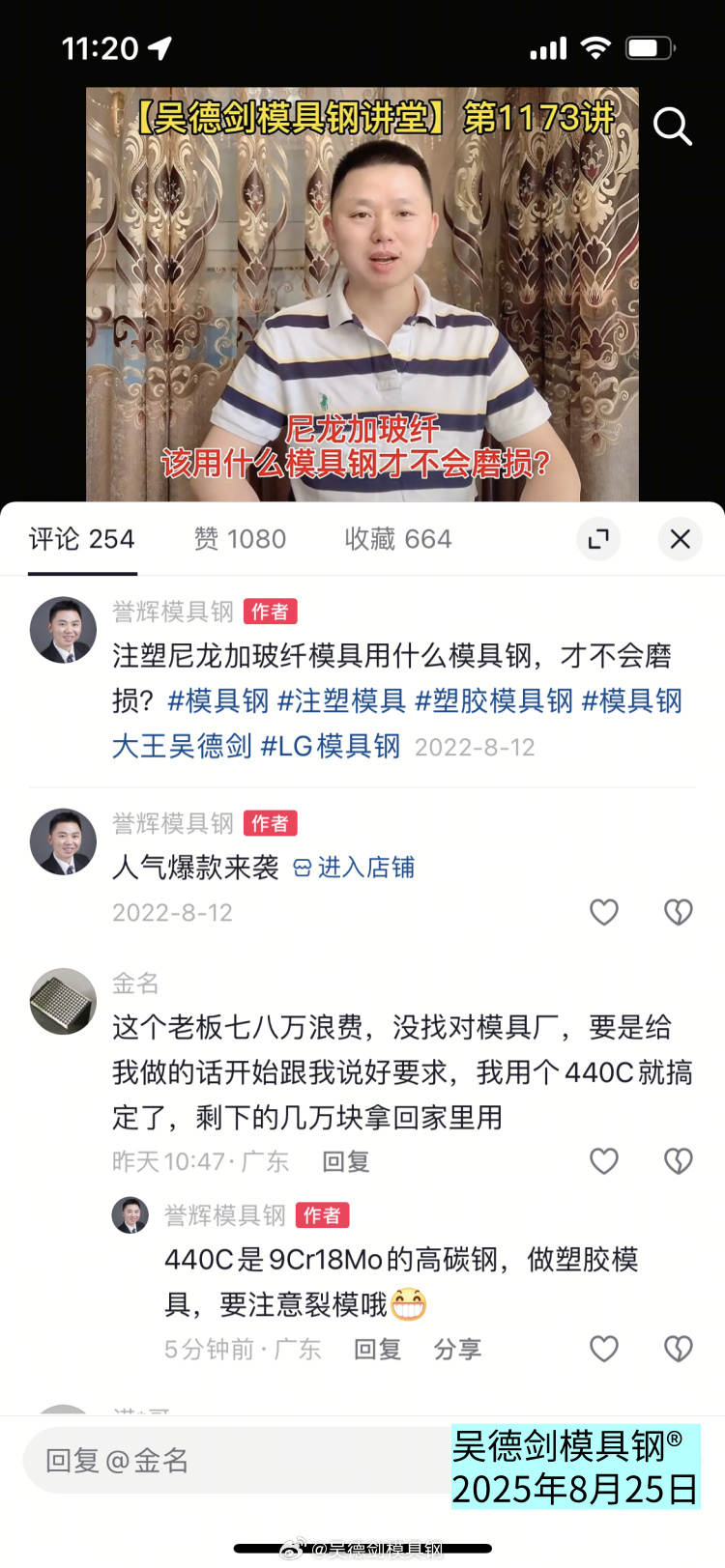
Task: Close the comments panel
Action: pos(681,539)
